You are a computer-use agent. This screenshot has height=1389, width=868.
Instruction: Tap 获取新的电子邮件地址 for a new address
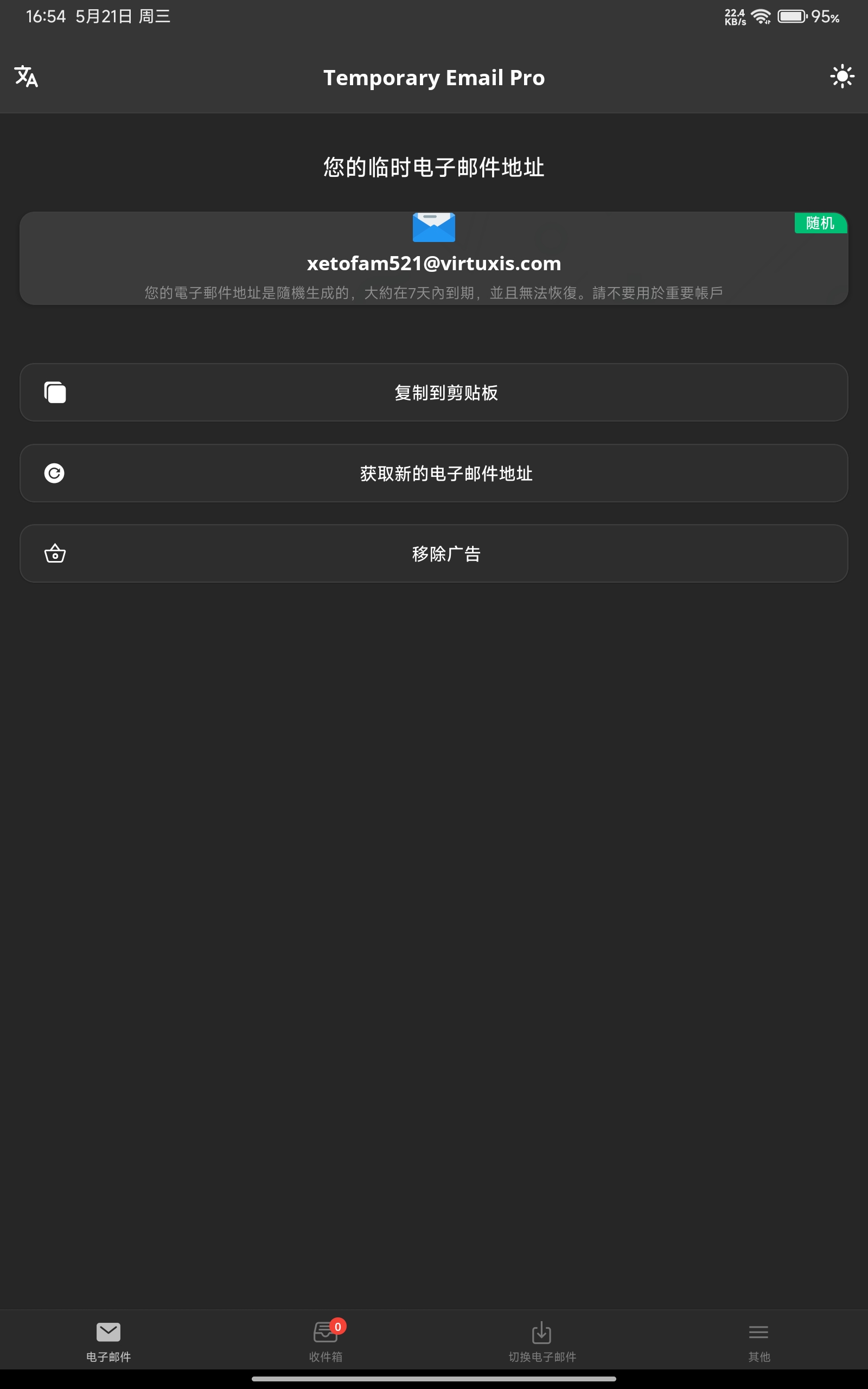[x=434, y=474]
